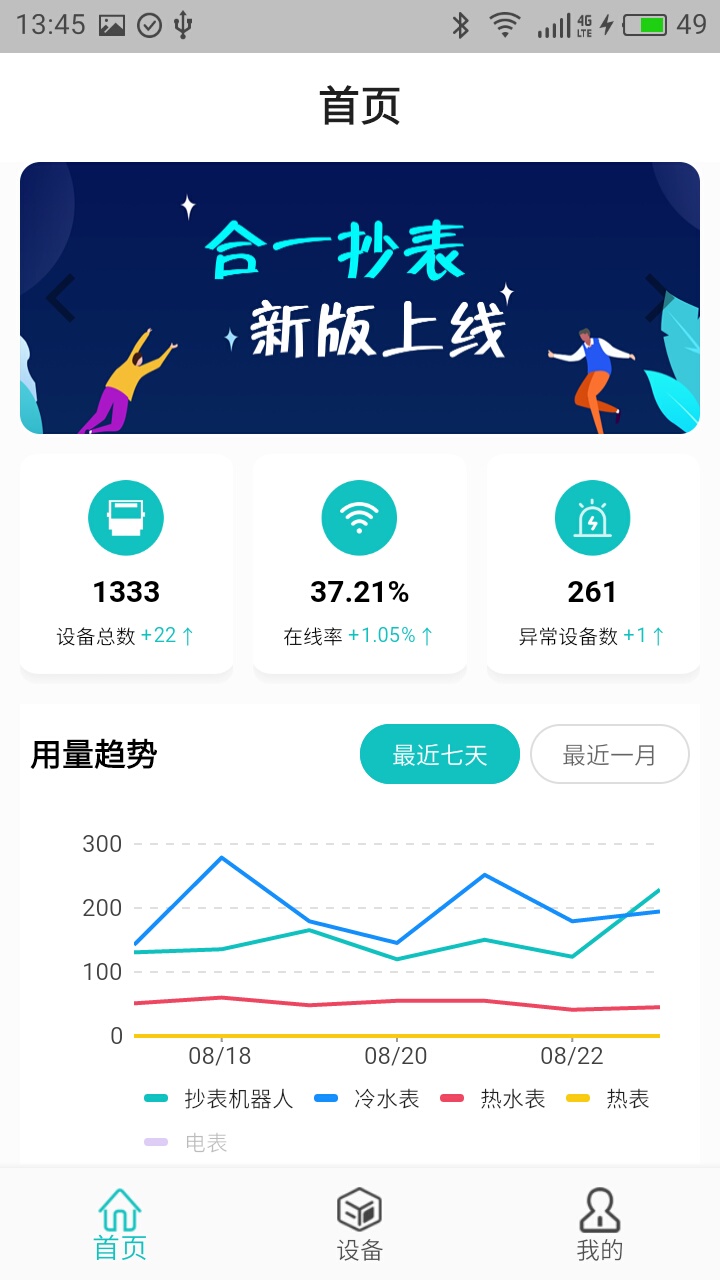Tap the 合一抄表 promotional banner
Image resolution: width=720 pixels, height=1280 pixels.
click(x=360, y=298)
